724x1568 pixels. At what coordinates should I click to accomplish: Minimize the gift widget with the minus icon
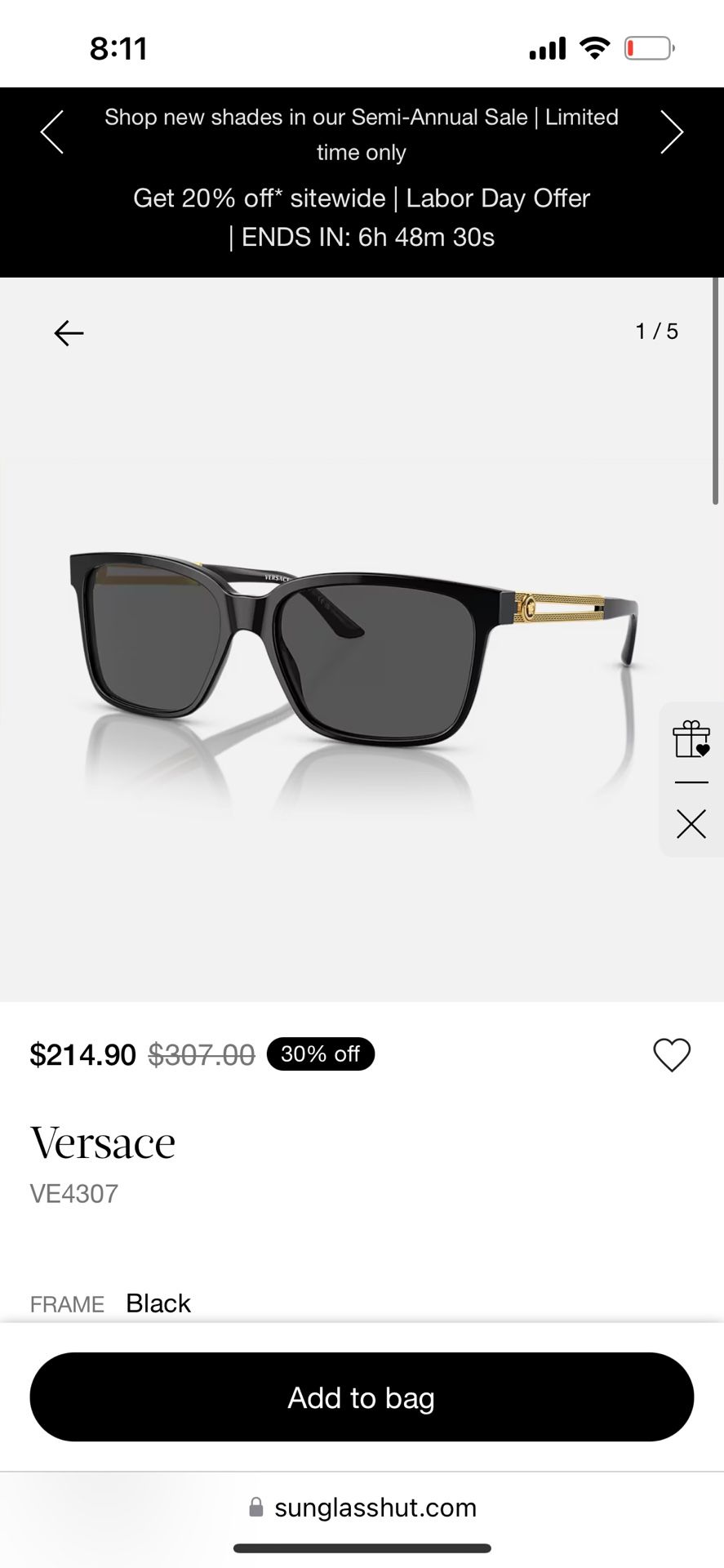691,782
